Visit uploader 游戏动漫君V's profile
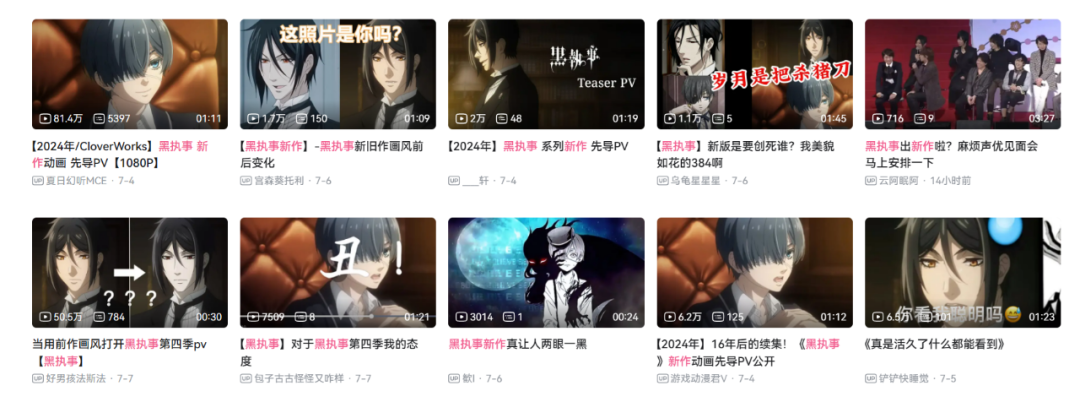Screen dimensions: 1080x402 [x=704, y=378]
